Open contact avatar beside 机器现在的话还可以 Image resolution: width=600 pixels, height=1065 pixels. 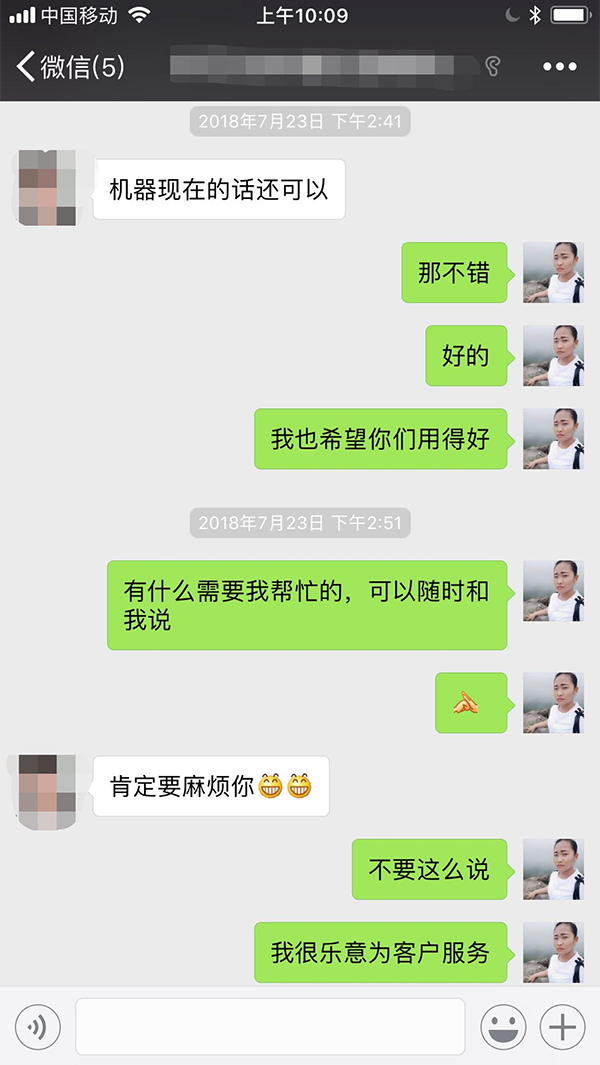click(x=47, y=188)
